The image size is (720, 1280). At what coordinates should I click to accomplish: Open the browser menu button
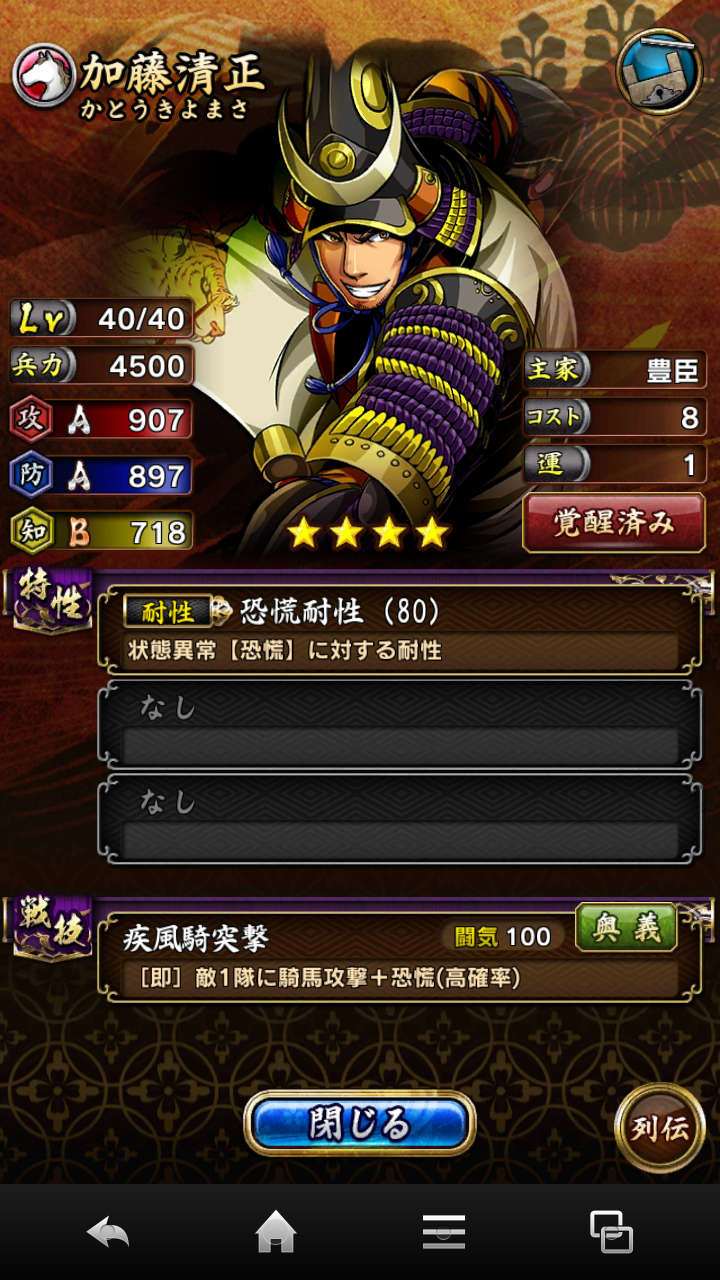[x=443, y=1232]
